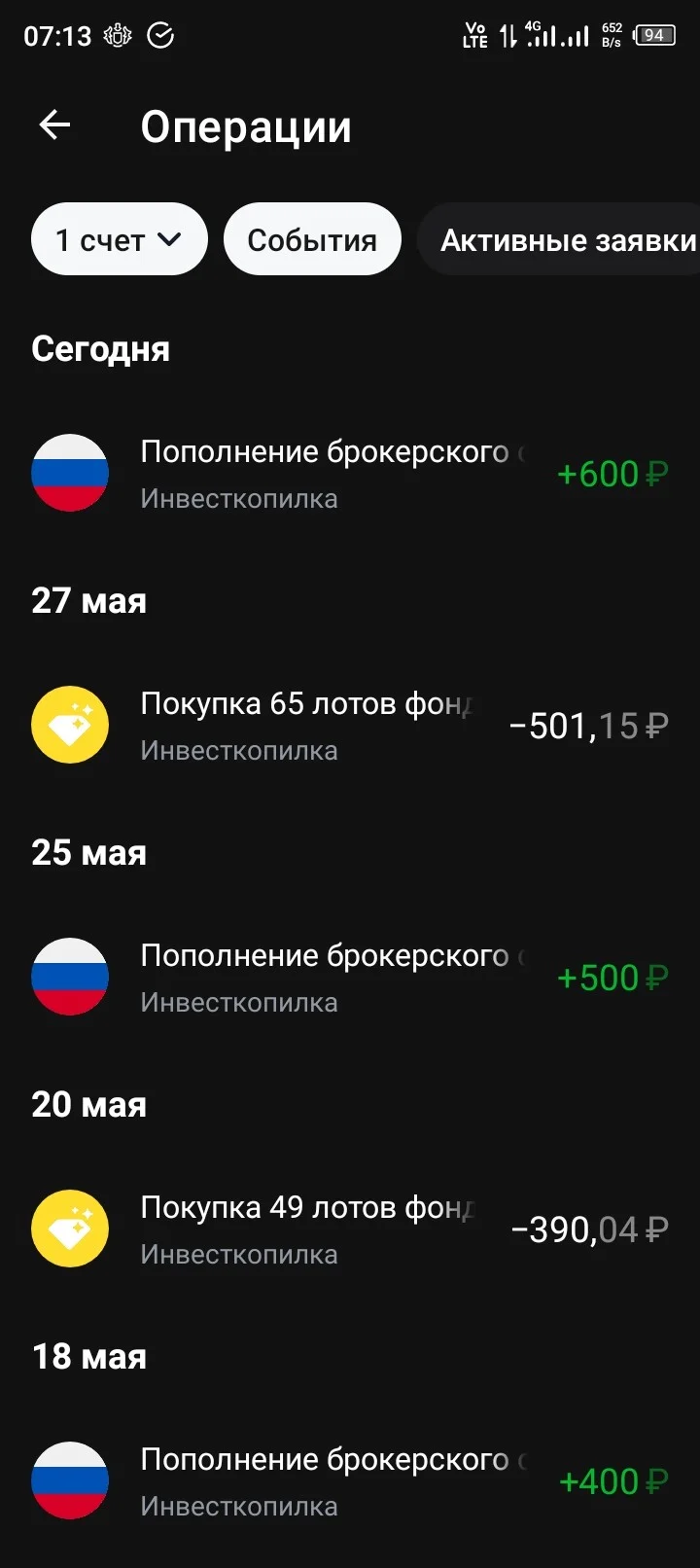This screenshot has height=1568, width=700.
Task: Go back from the Операции screen
Action: pos(54,125)
